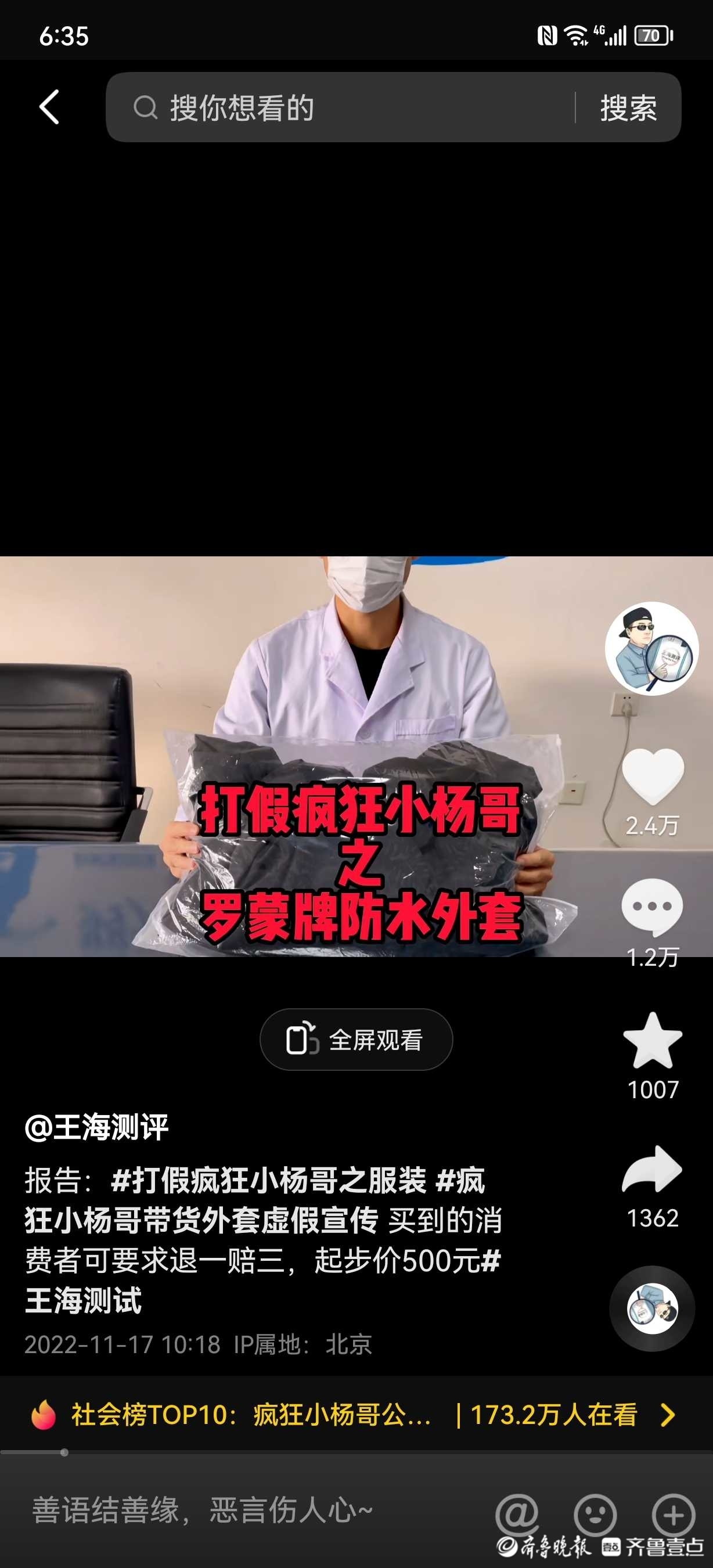Like the video with the heart icon

[652, 776]
